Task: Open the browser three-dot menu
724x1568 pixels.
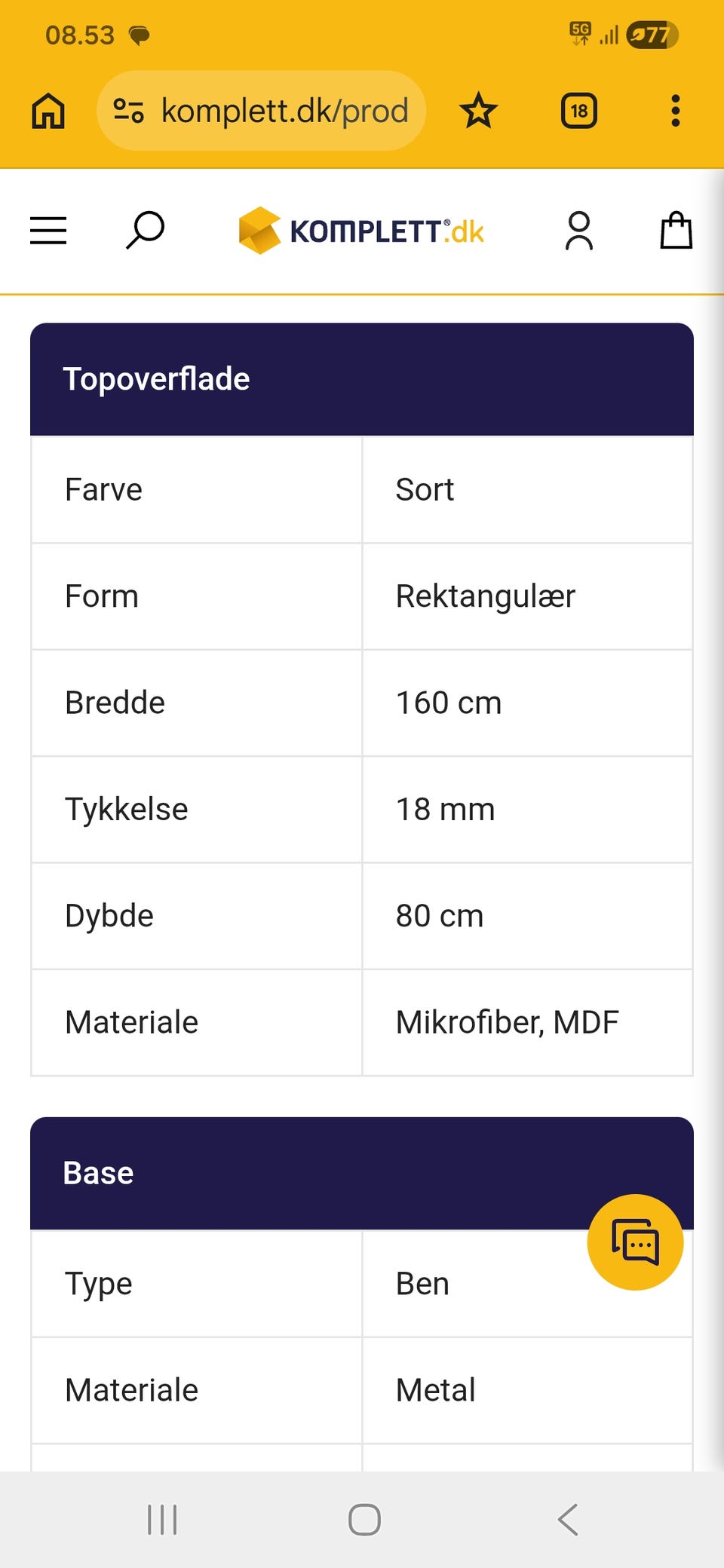Action: pos(675,110)
